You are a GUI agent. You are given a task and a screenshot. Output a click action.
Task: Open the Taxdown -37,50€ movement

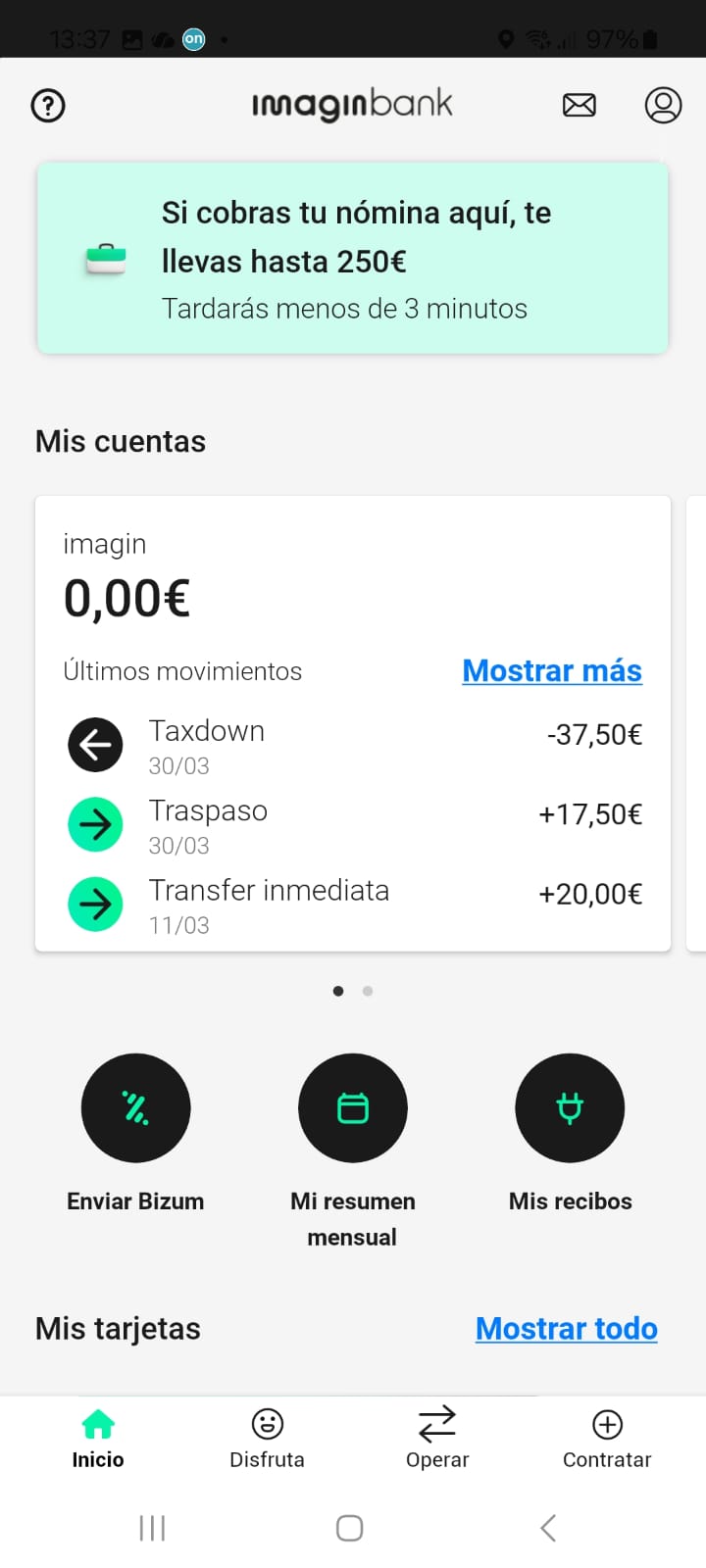353,746
